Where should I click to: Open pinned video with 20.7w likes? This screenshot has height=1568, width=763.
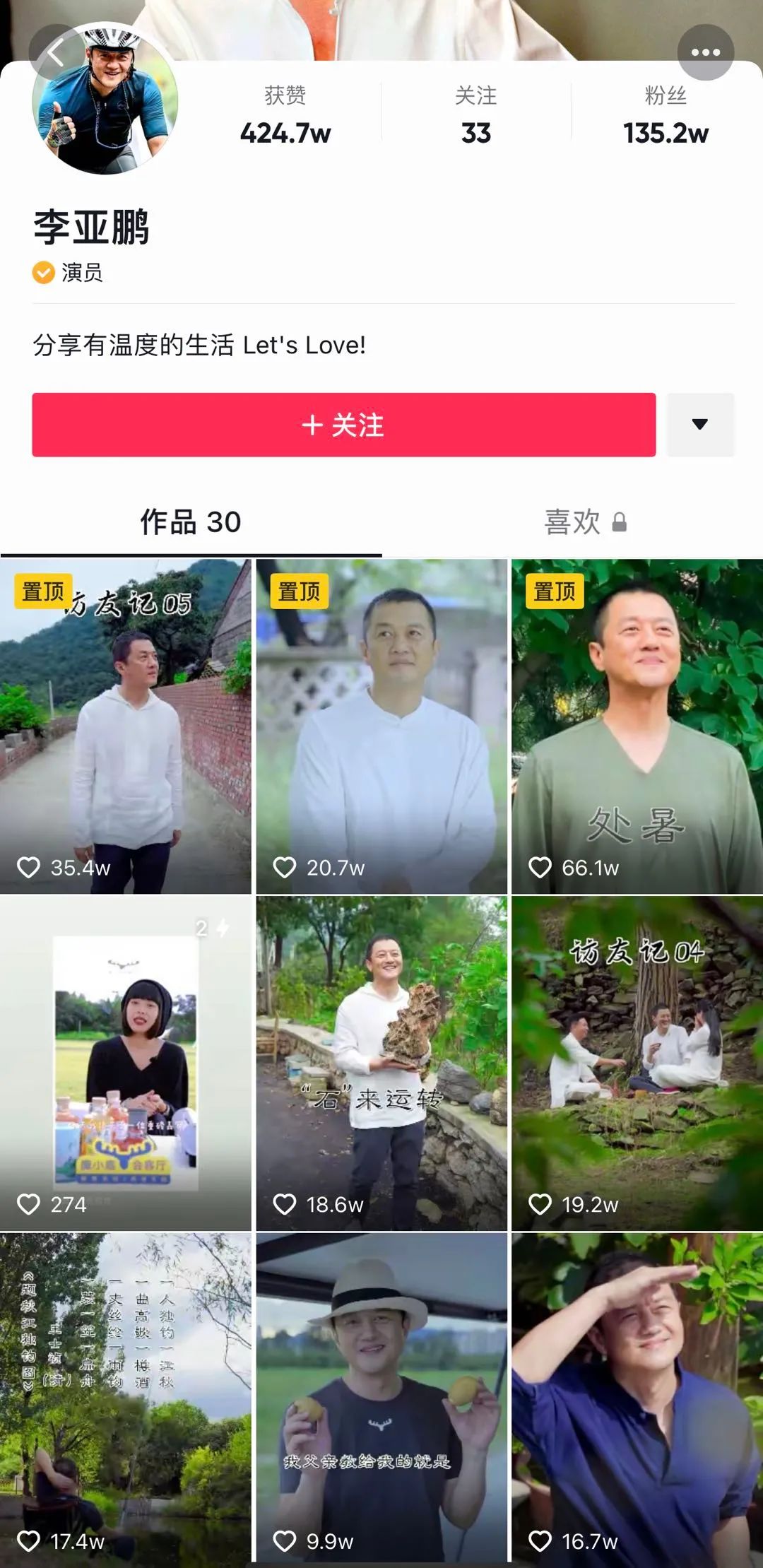pos(381,726)
